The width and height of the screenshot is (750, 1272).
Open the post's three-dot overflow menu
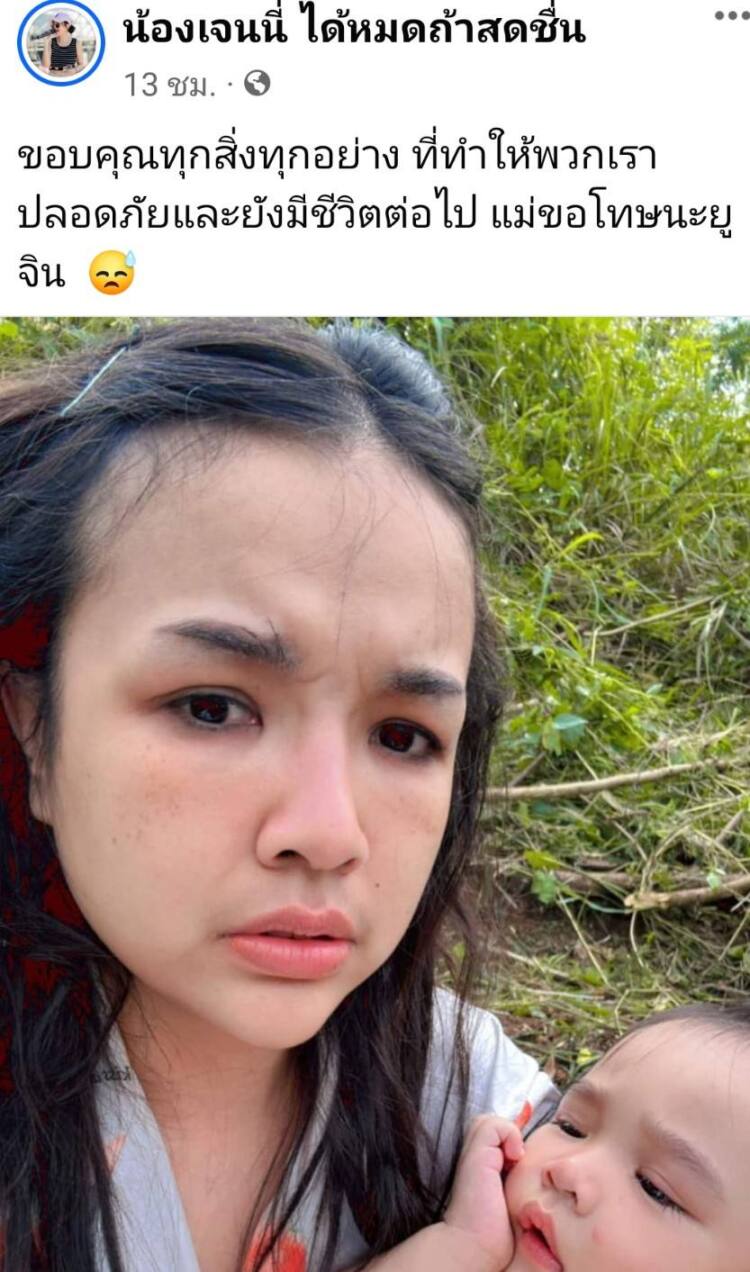tap(731, 15)
